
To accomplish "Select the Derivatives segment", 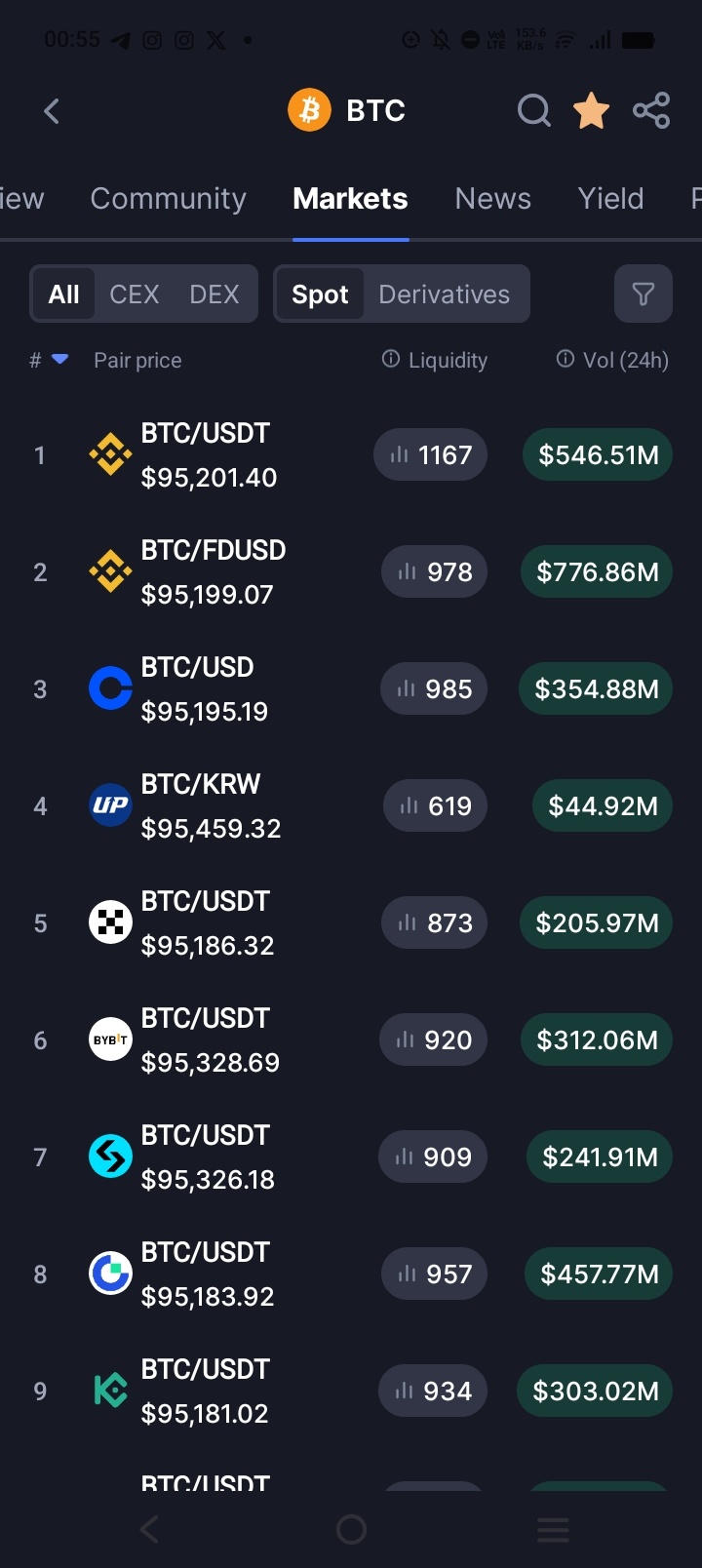I will (x=445, y=294).
